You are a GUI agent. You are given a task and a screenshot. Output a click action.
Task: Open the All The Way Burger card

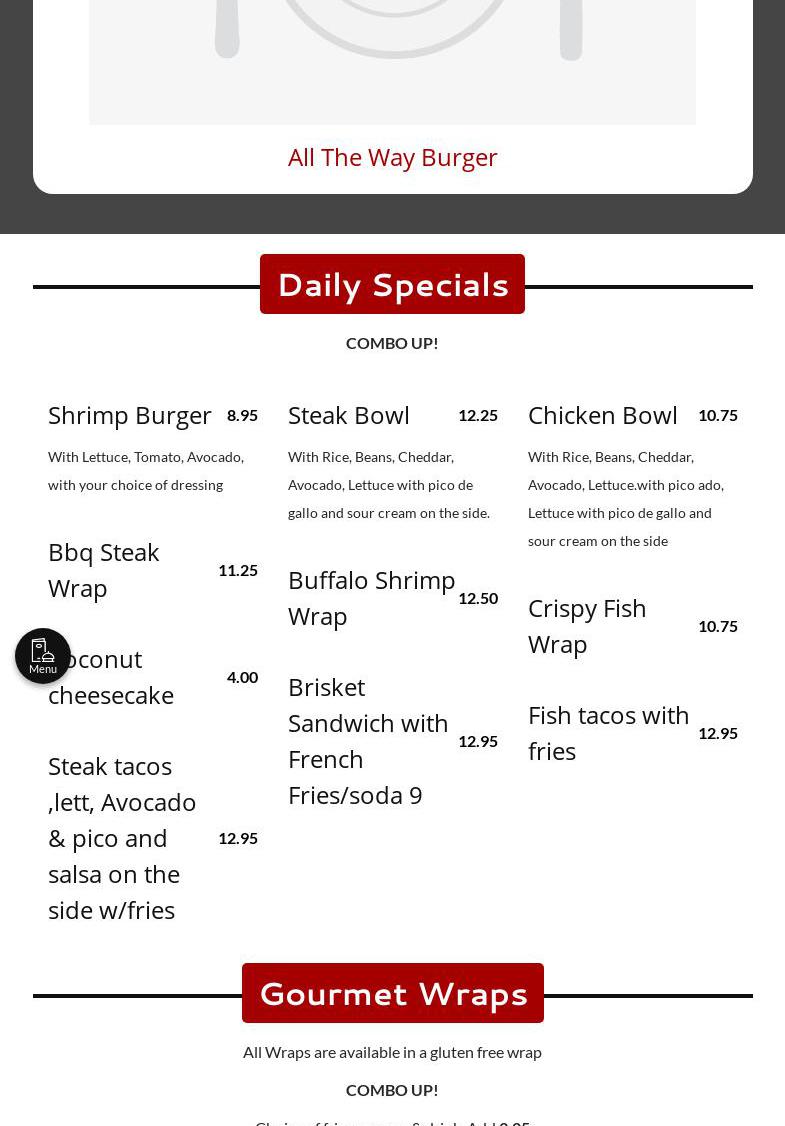[x=392, y=157]
